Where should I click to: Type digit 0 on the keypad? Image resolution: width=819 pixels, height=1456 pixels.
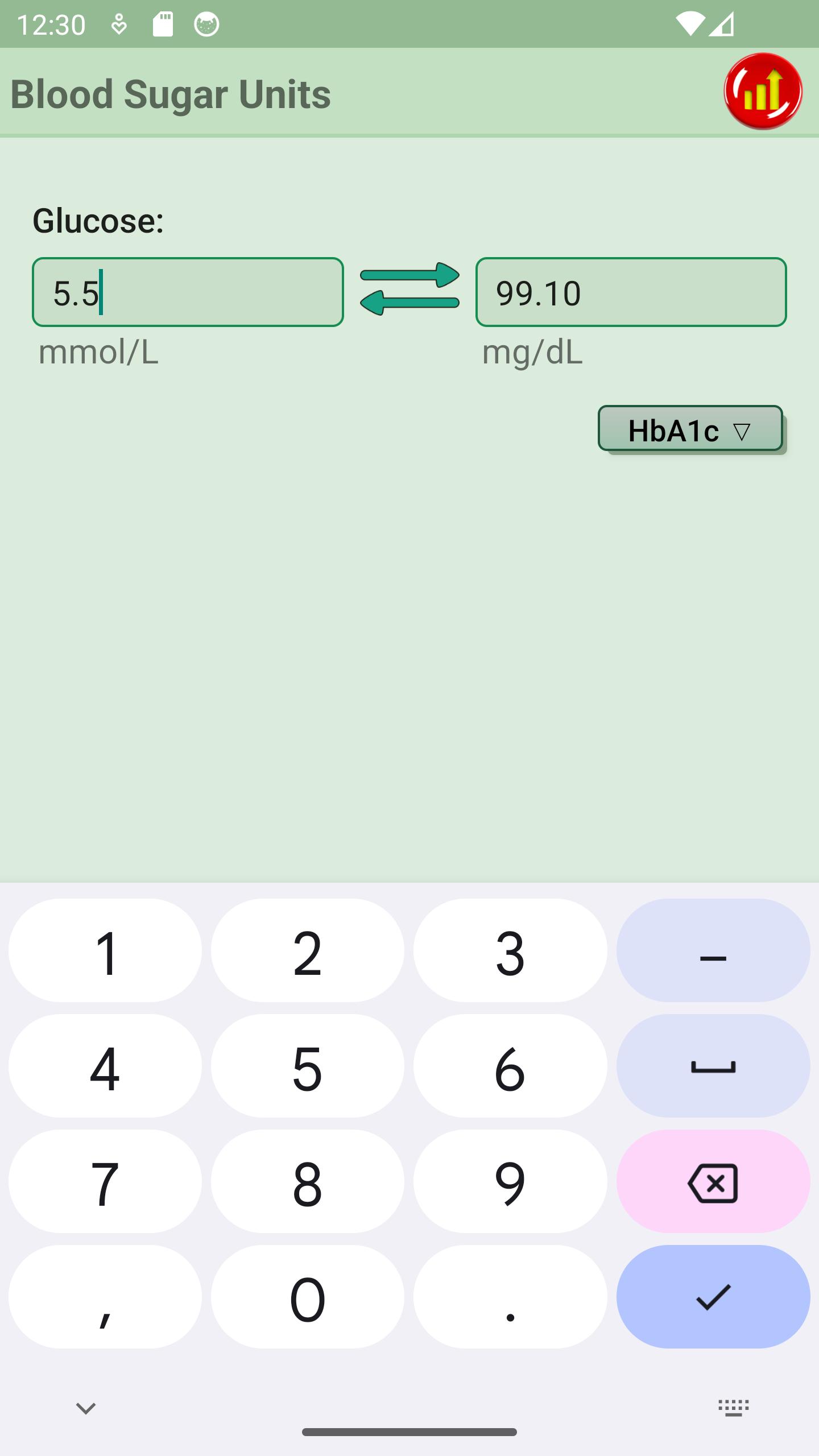coord(308,1297)
